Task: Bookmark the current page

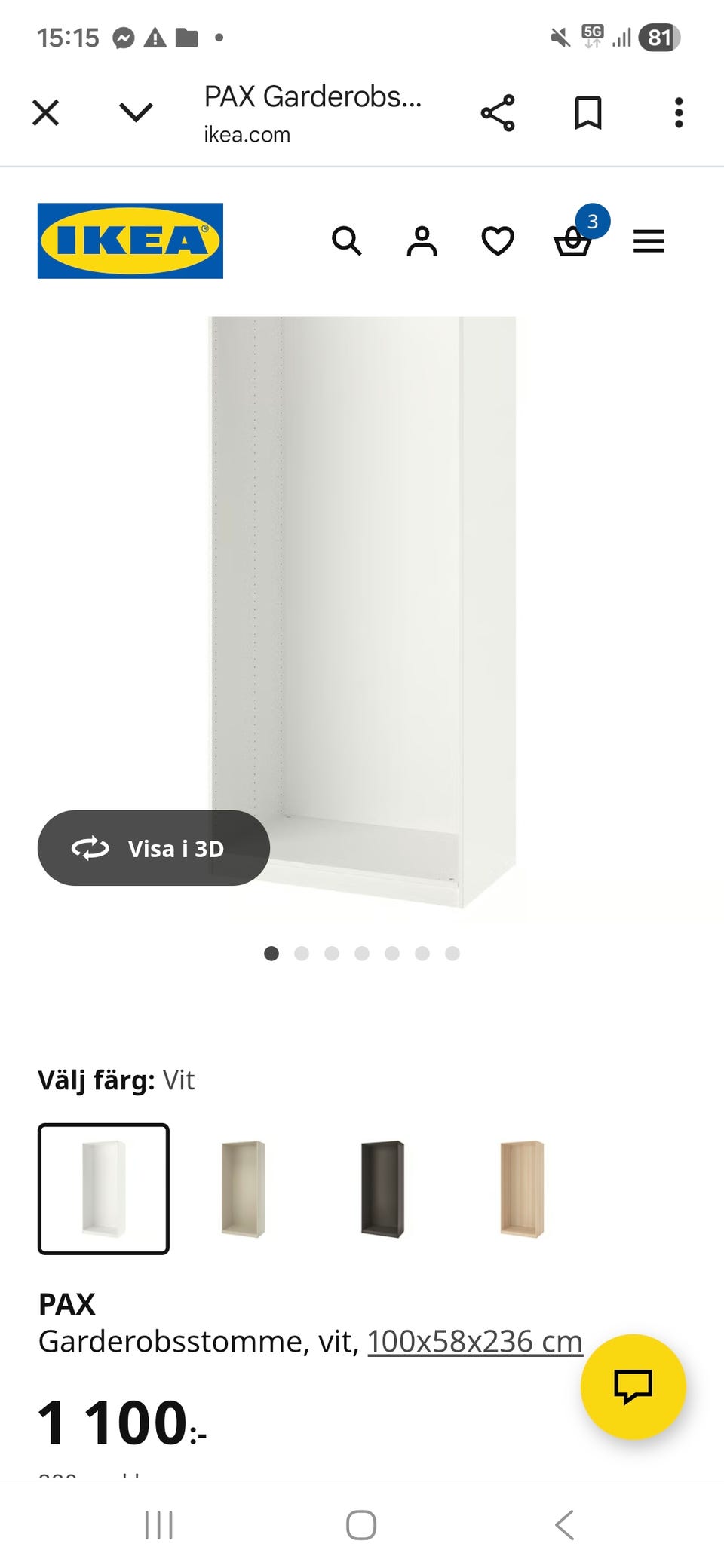Action: (x=588, y=112)
